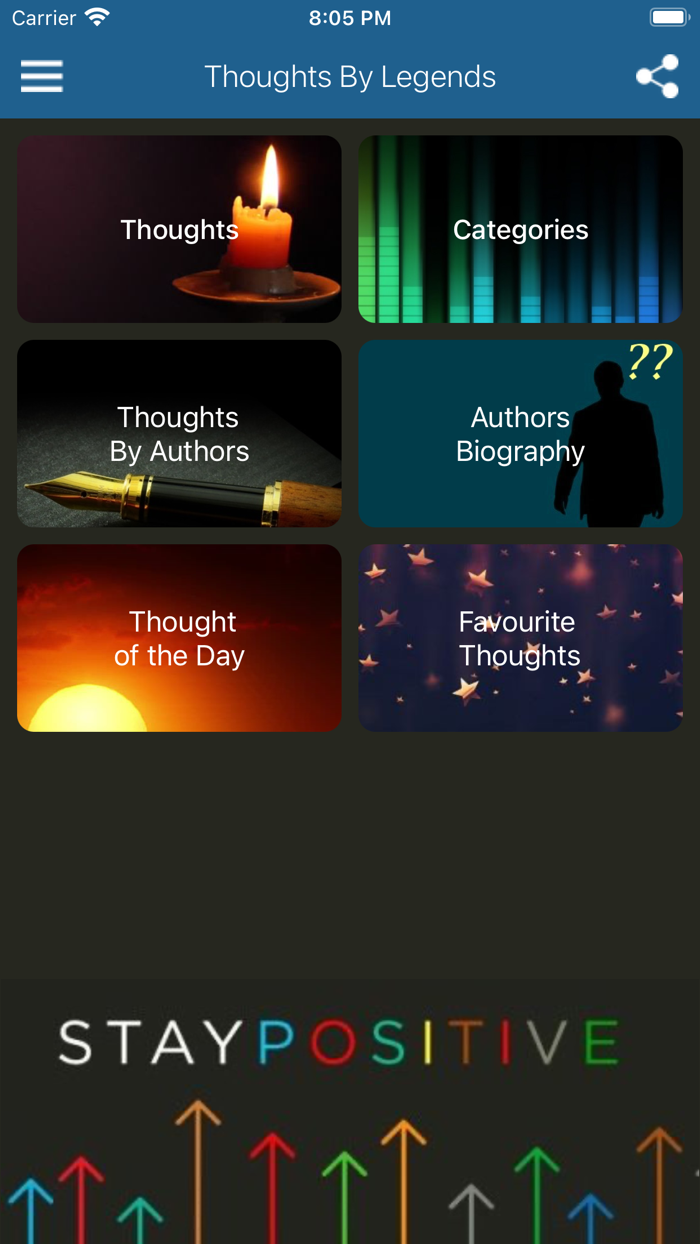Viewport: 700px width, 1244px height.
Task: Show Thought of the Day
Action: tap(179, 638)
